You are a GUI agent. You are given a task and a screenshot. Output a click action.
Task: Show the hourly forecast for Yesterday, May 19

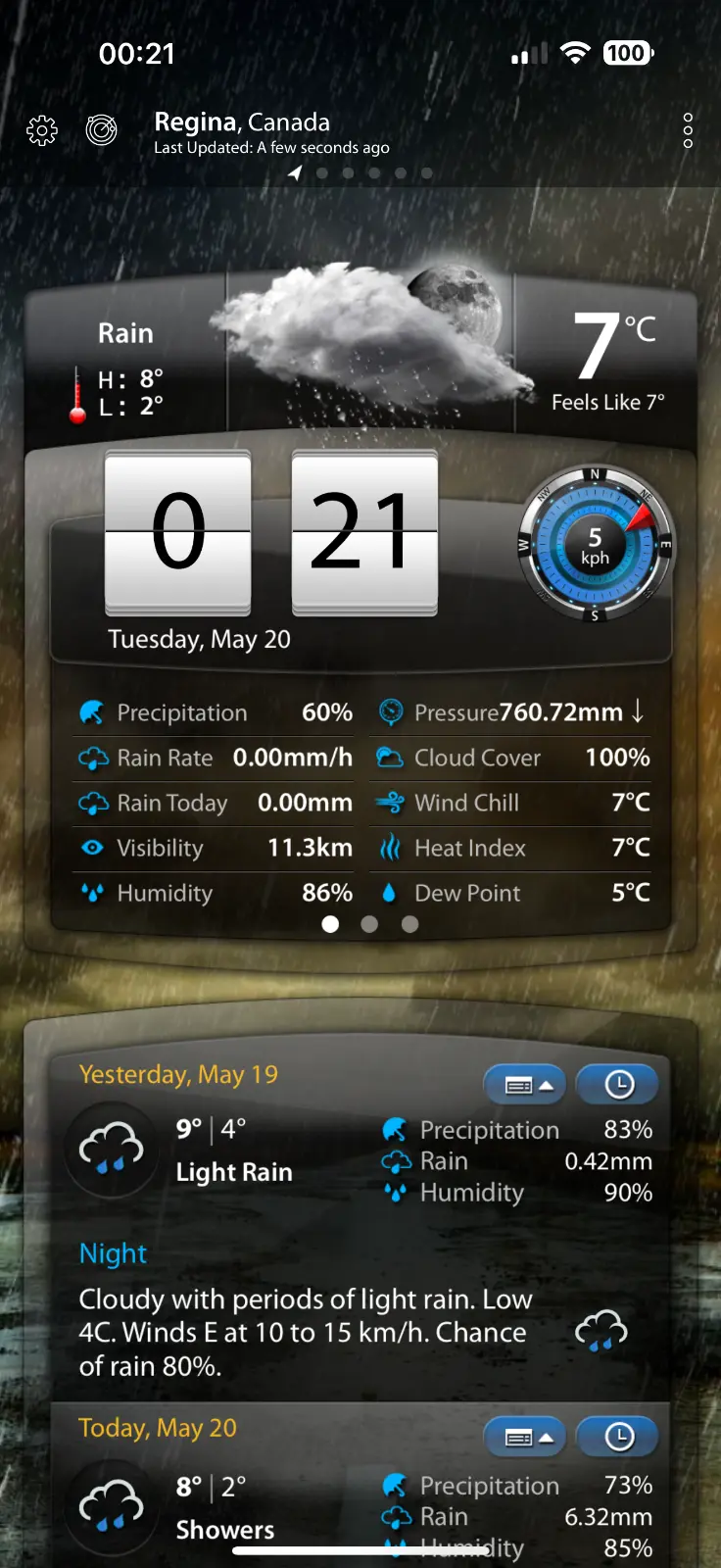pyautogui.click(x=618, y=1085)
